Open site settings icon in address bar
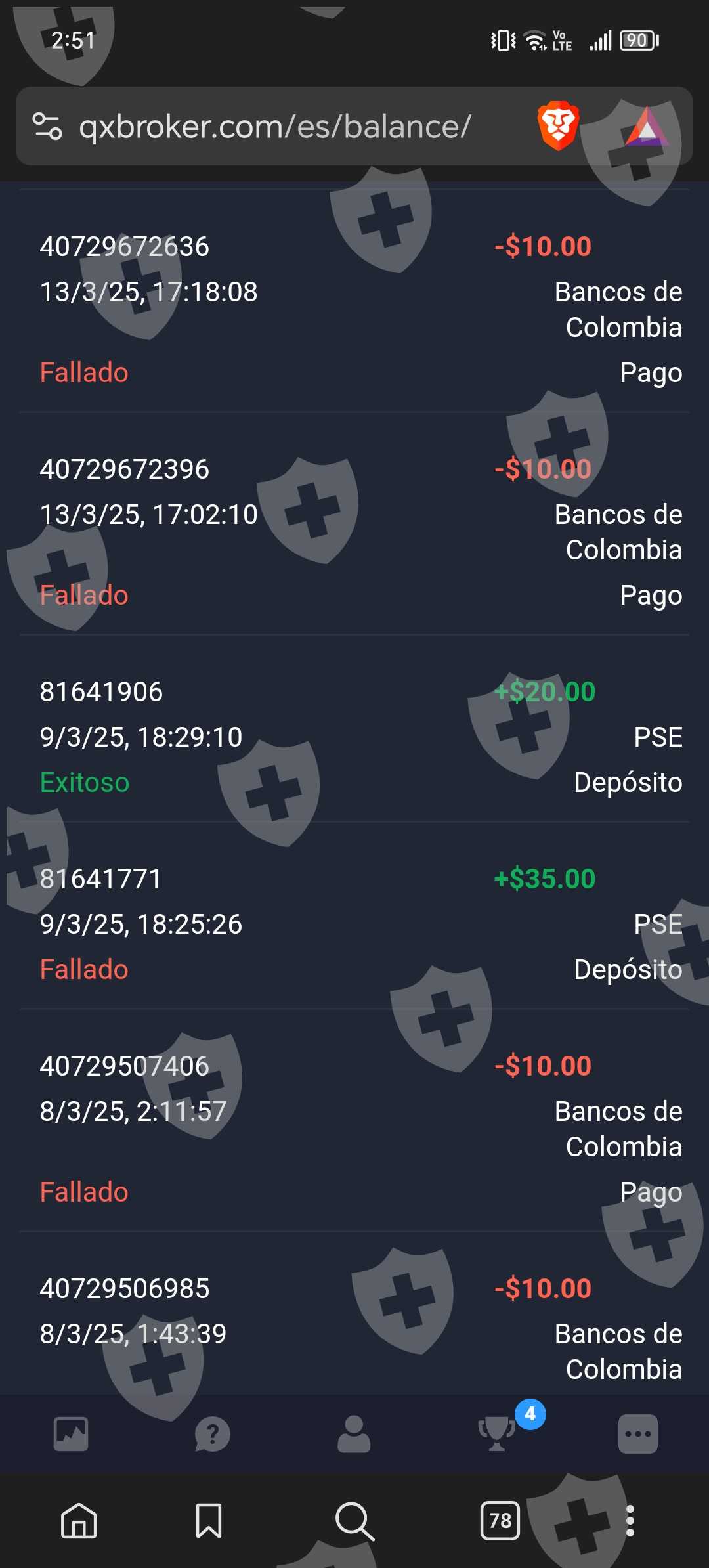This screenshot has width=709, height=1568. [x=47, y=126]
